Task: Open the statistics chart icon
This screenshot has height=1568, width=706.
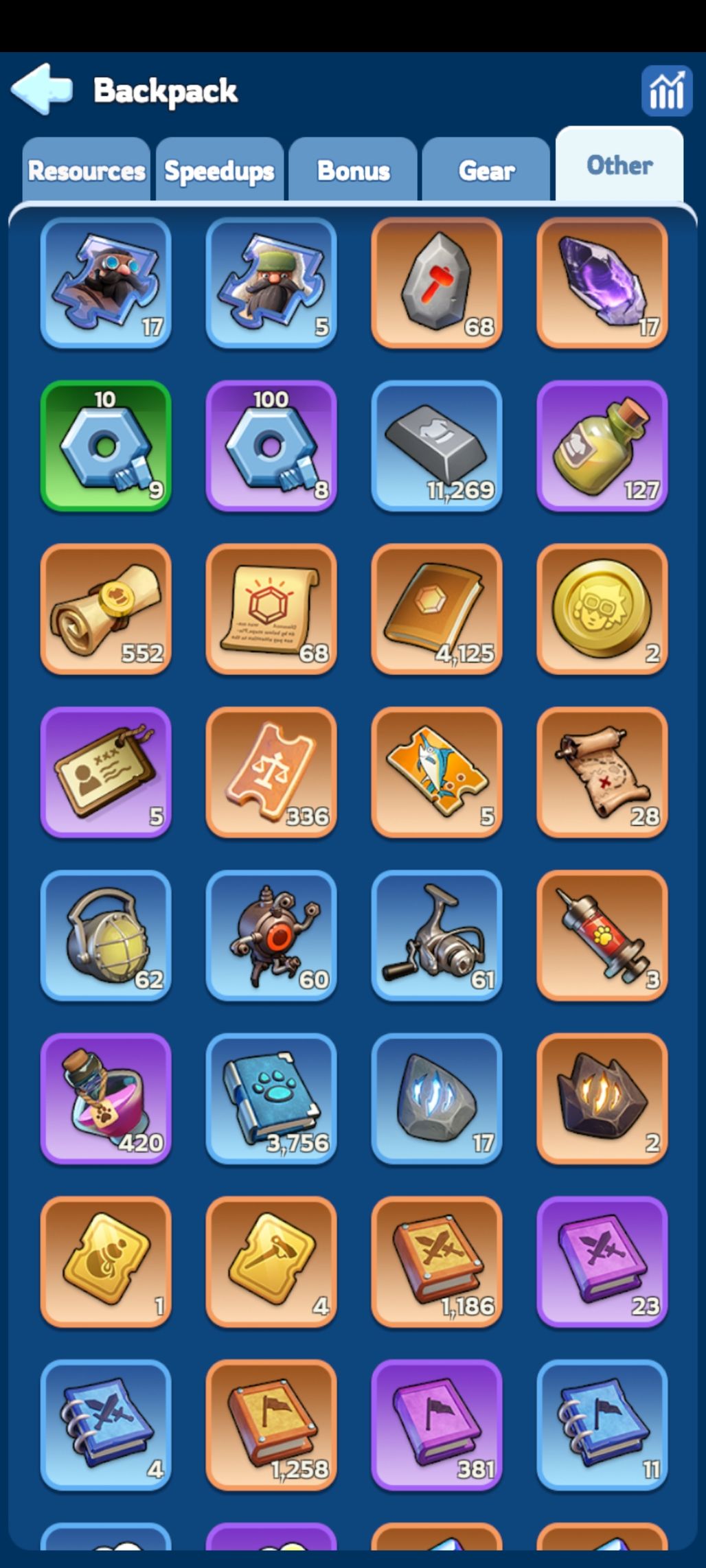Action: [x=665, y=90]
